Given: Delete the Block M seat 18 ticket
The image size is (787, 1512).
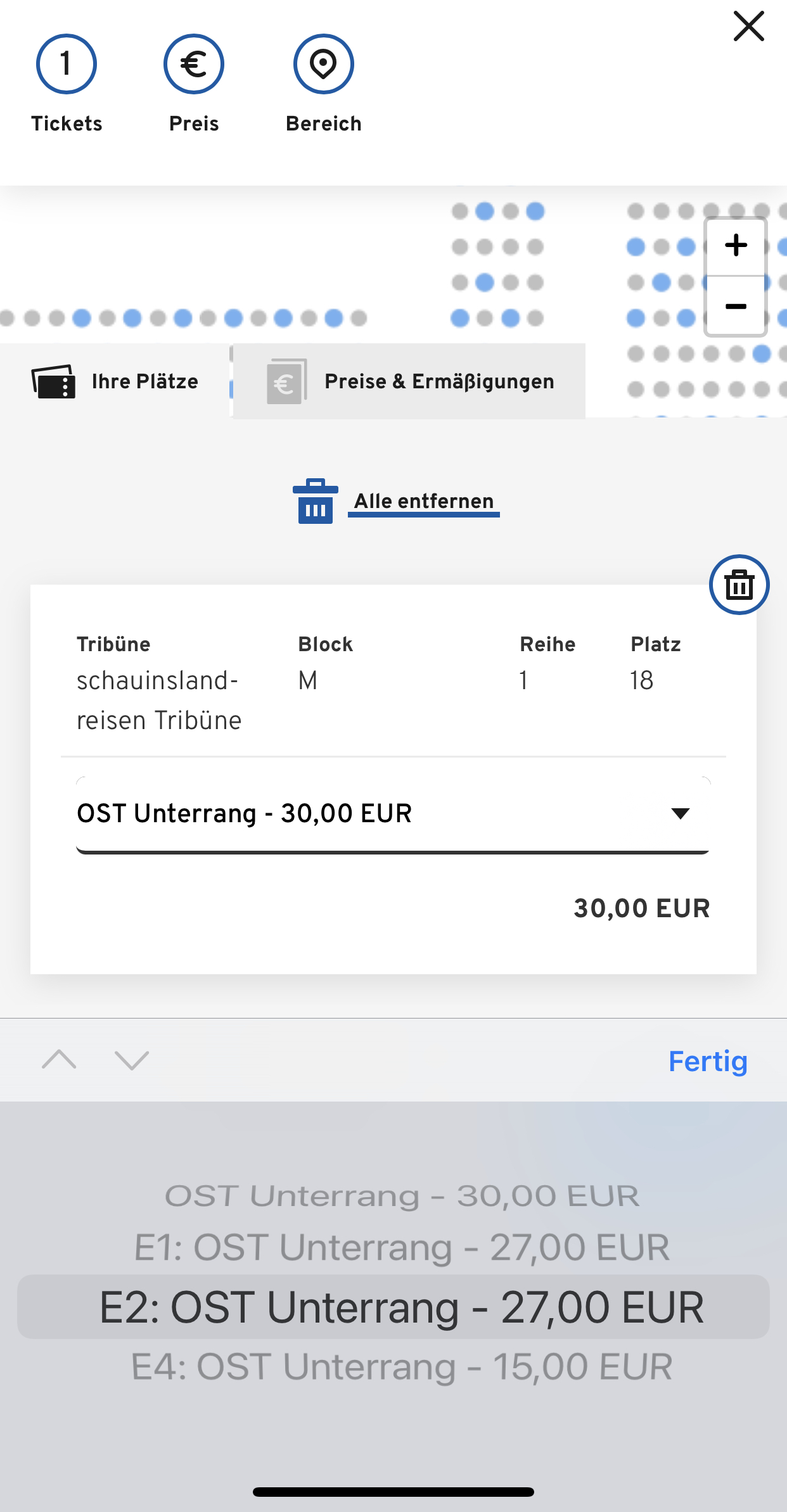Looking at the screenshot, I should (739, 585).
